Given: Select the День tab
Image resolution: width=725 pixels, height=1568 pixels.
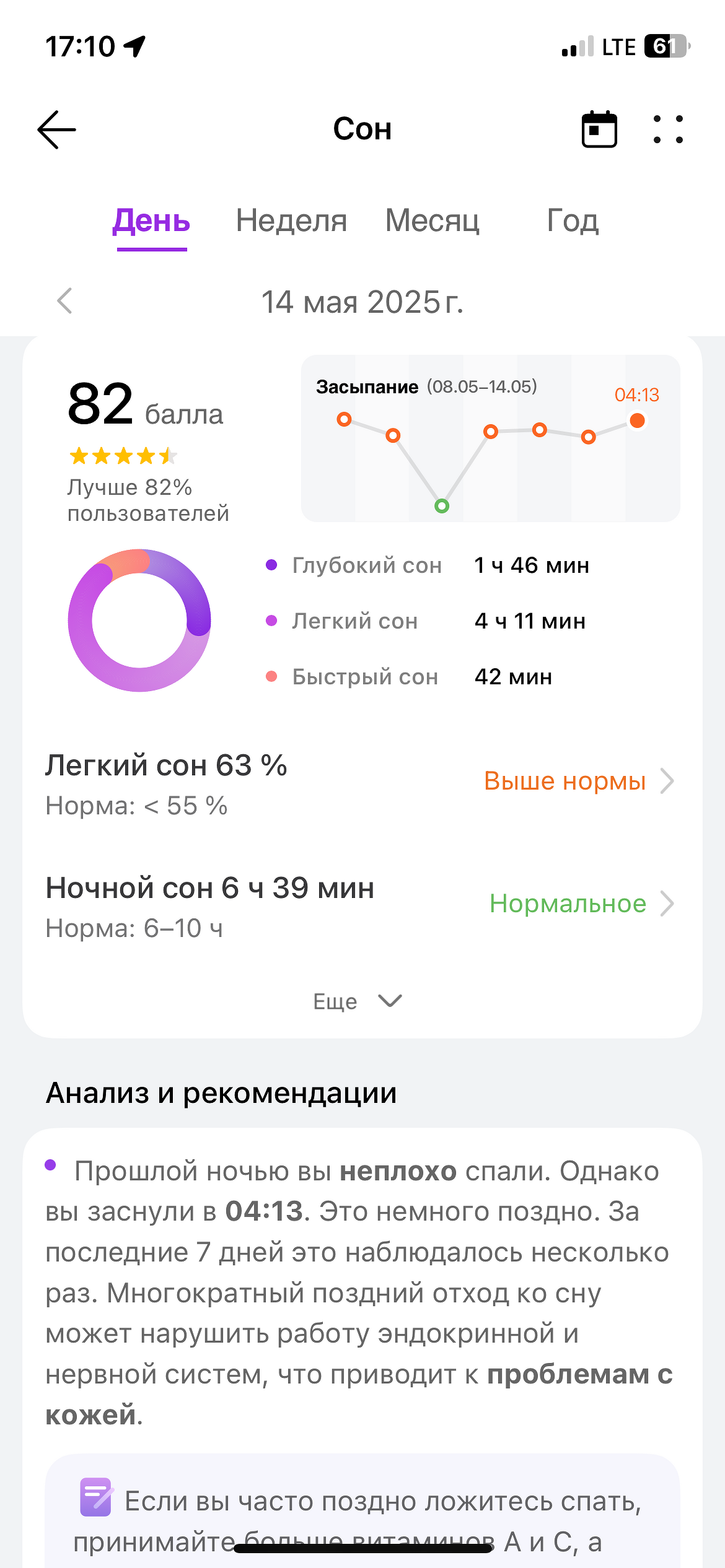Looking at the screenshot, I should click(151, 220).
